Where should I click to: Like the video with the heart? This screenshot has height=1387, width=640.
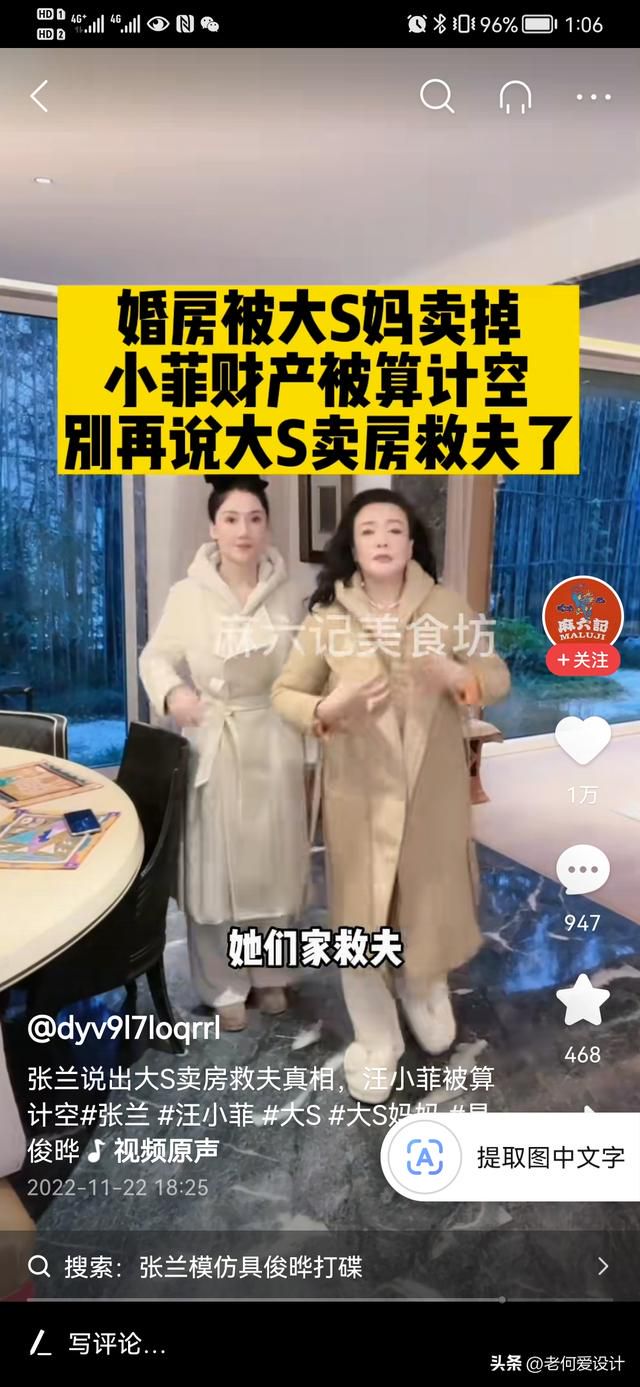(582, 741)
